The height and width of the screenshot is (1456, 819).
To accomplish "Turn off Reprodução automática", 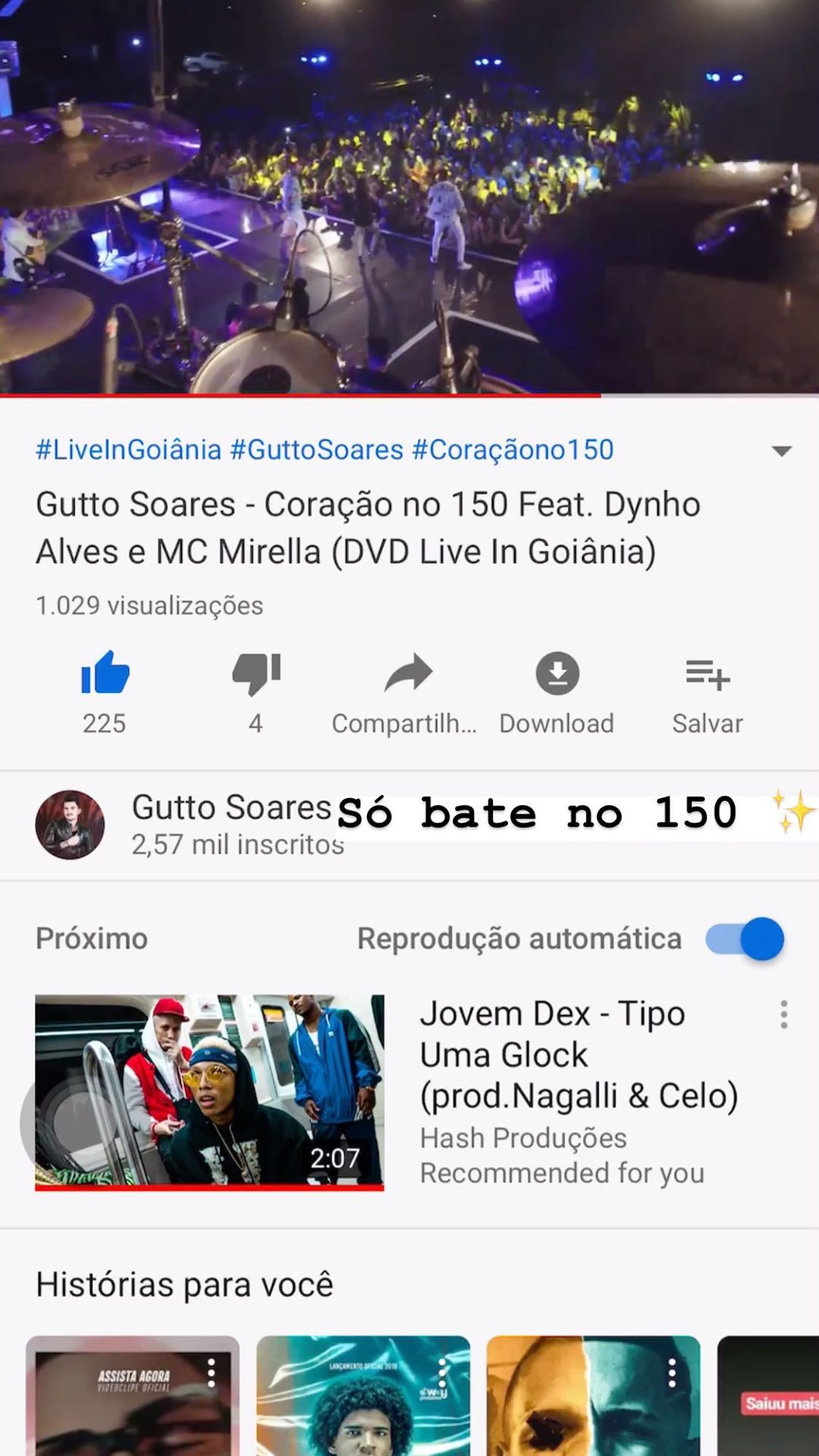I will point(745,939).
